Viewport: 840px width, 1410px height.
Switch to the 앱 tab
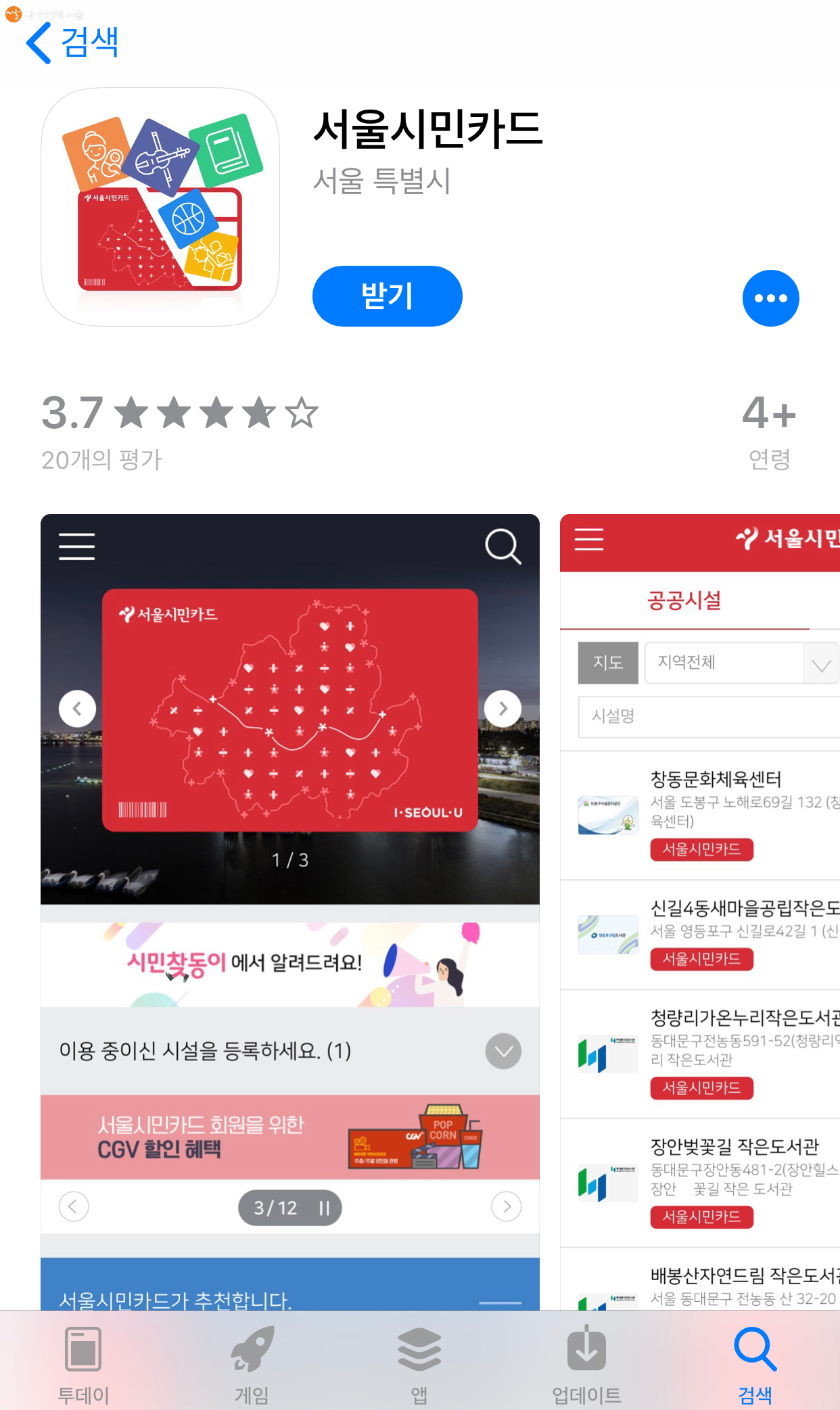pos(419,1365)
